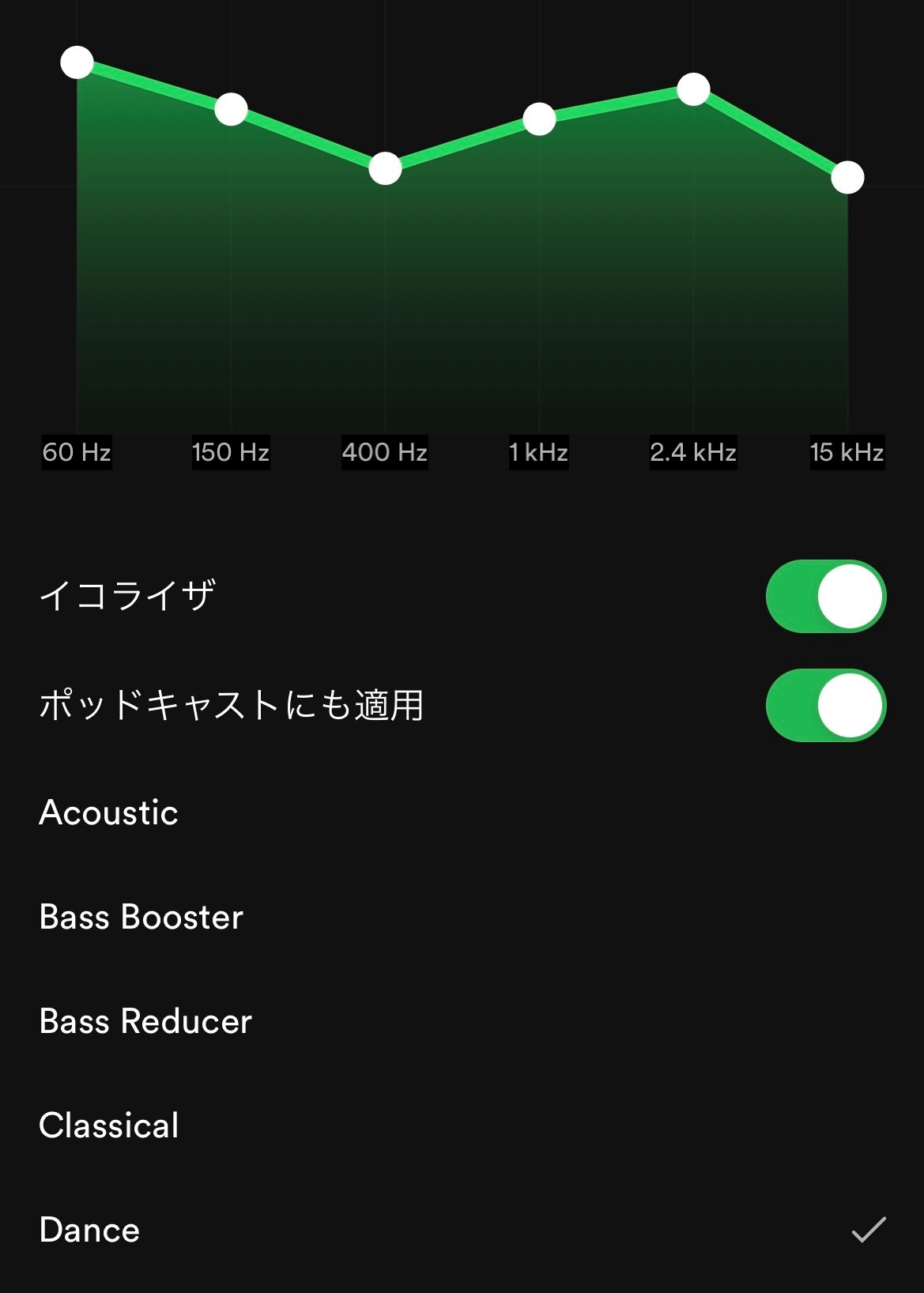Select the 150 Hz equalizer control point
Viewport: 924px width, 1293px height.
(230, 109)
